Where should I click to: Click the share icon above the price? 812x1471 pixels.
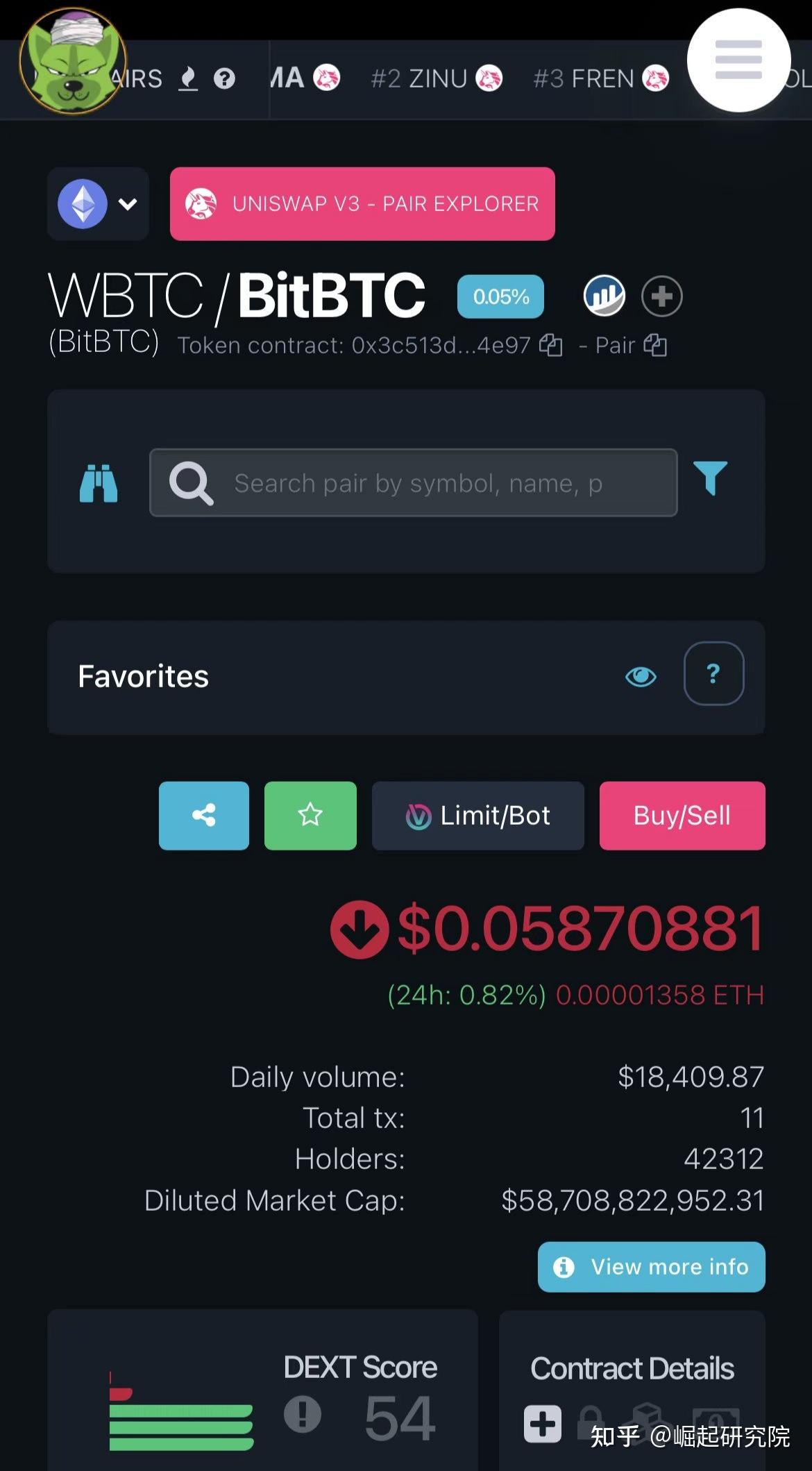(203, 816)
